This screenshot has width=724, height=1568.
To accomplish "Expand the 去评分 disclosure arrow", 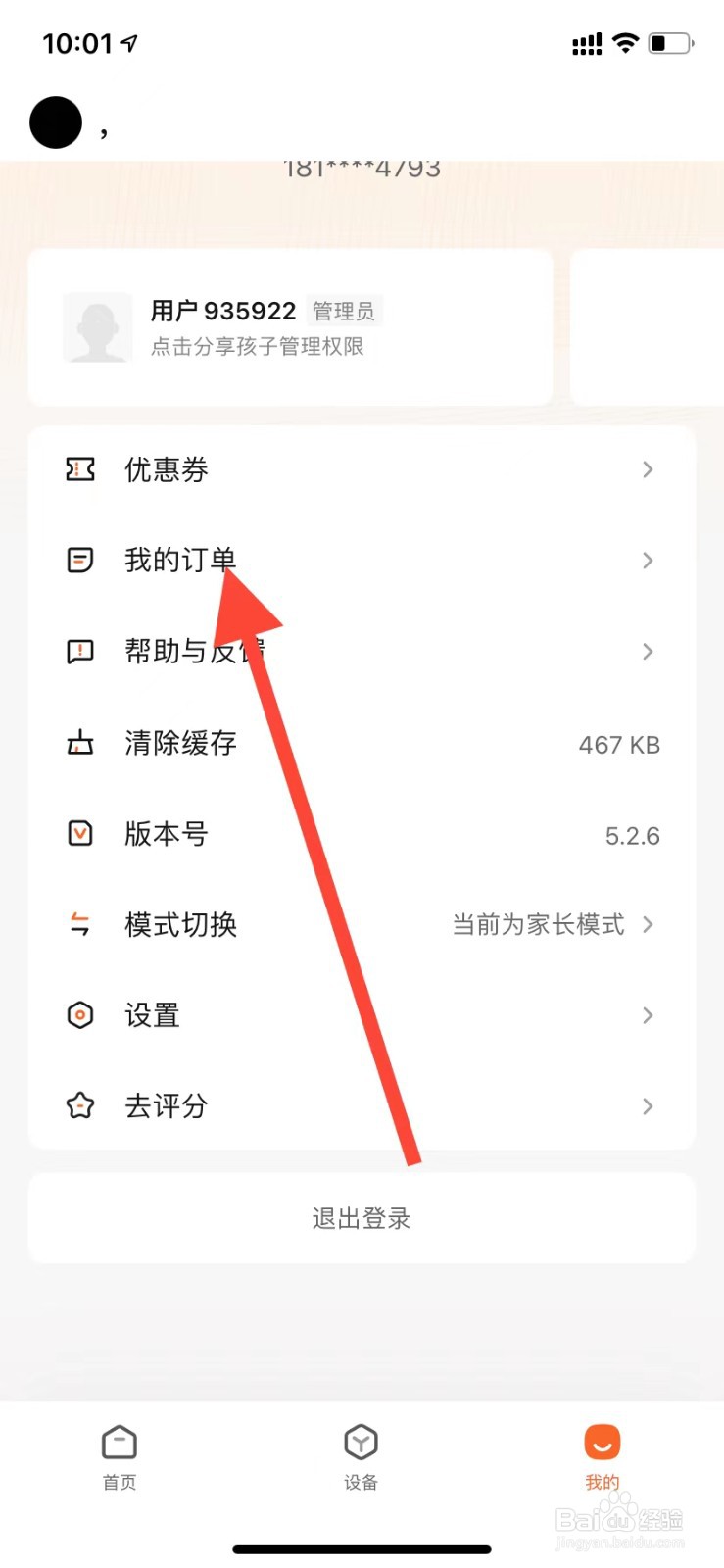I will click(x=647, y=1106).
